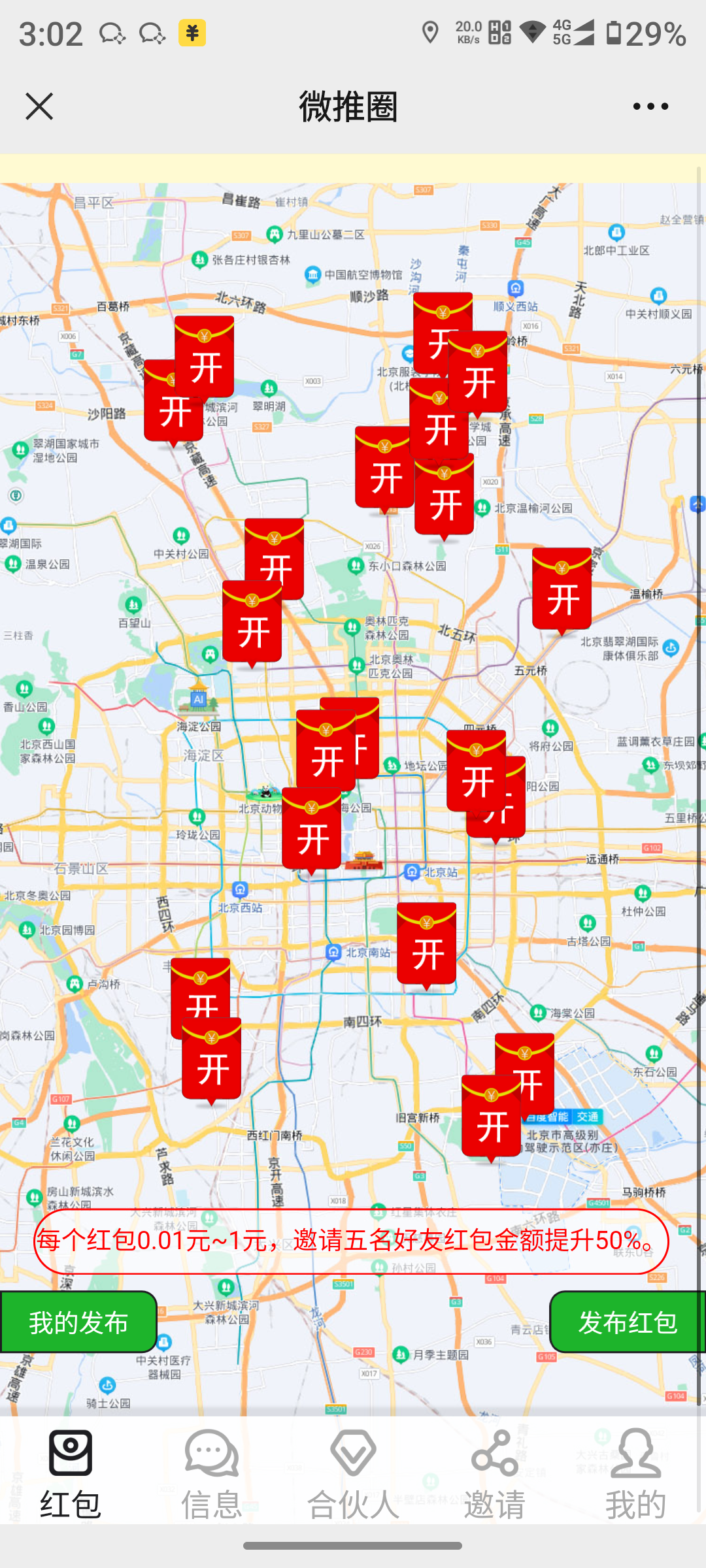
Task: Open the three-dot overflow menu
Action: (x=650, y=106)
